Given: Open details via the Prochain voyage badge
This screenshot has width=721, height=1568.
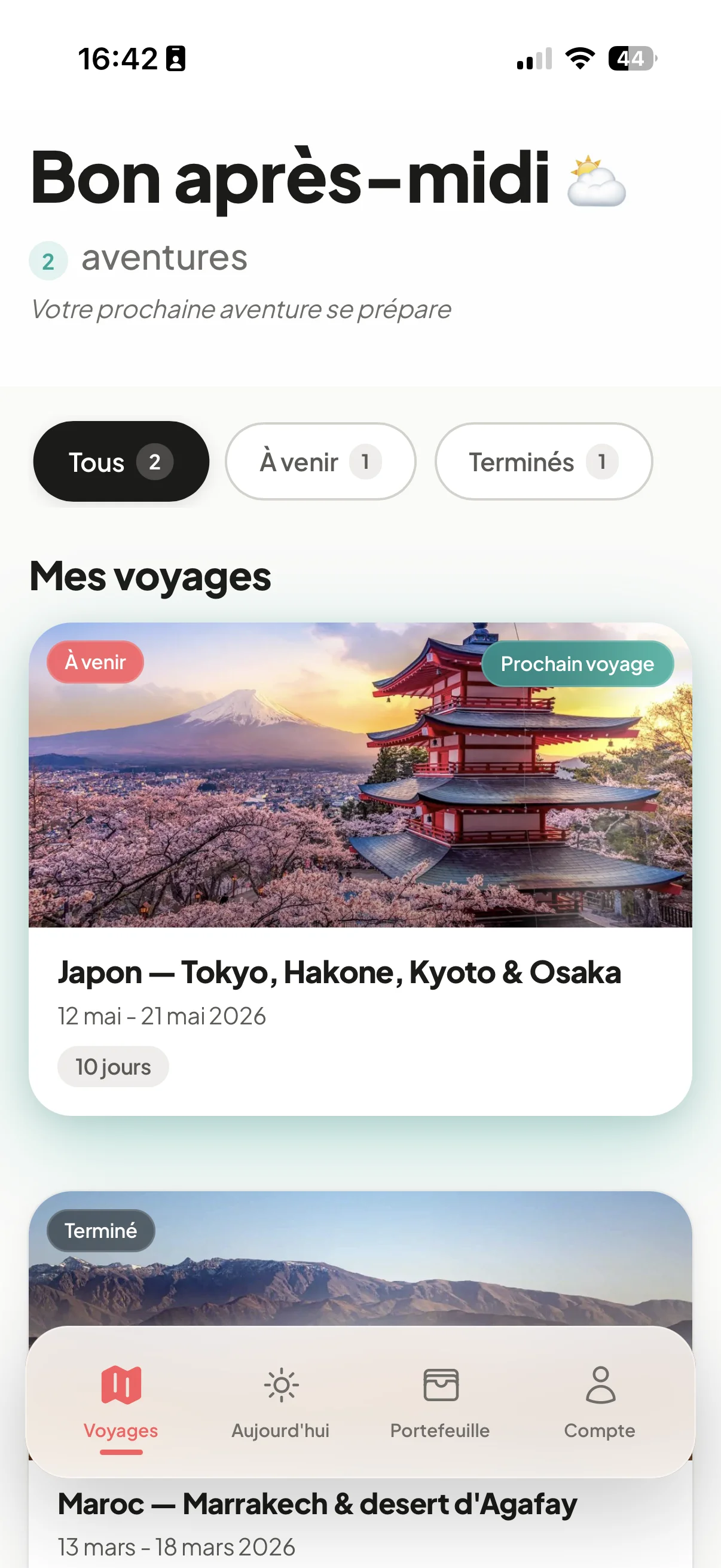Looking at the screenshot, I should tap(578, 663).
